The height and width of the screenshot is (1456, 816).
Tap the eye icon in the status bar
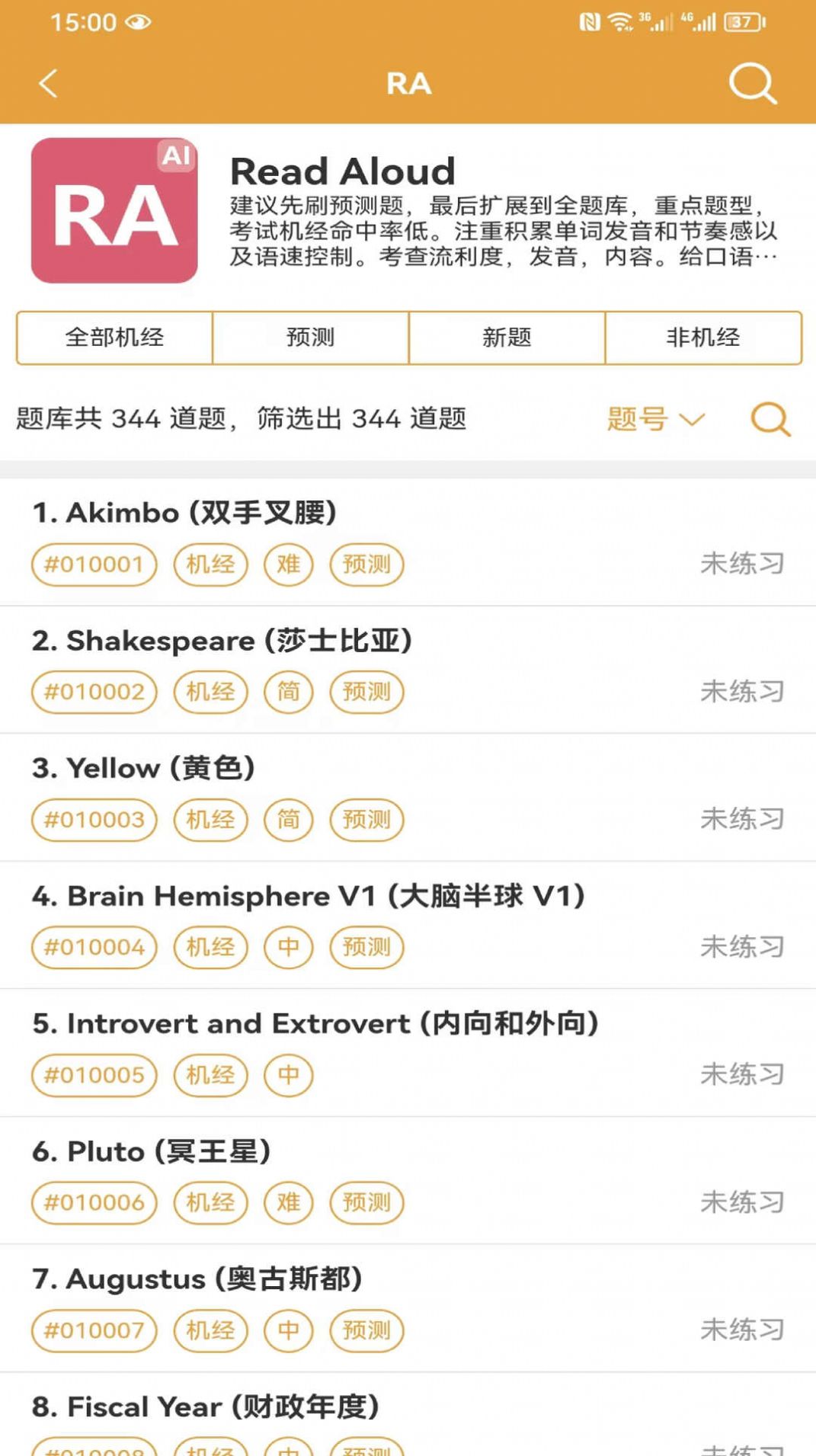(137, 23)
